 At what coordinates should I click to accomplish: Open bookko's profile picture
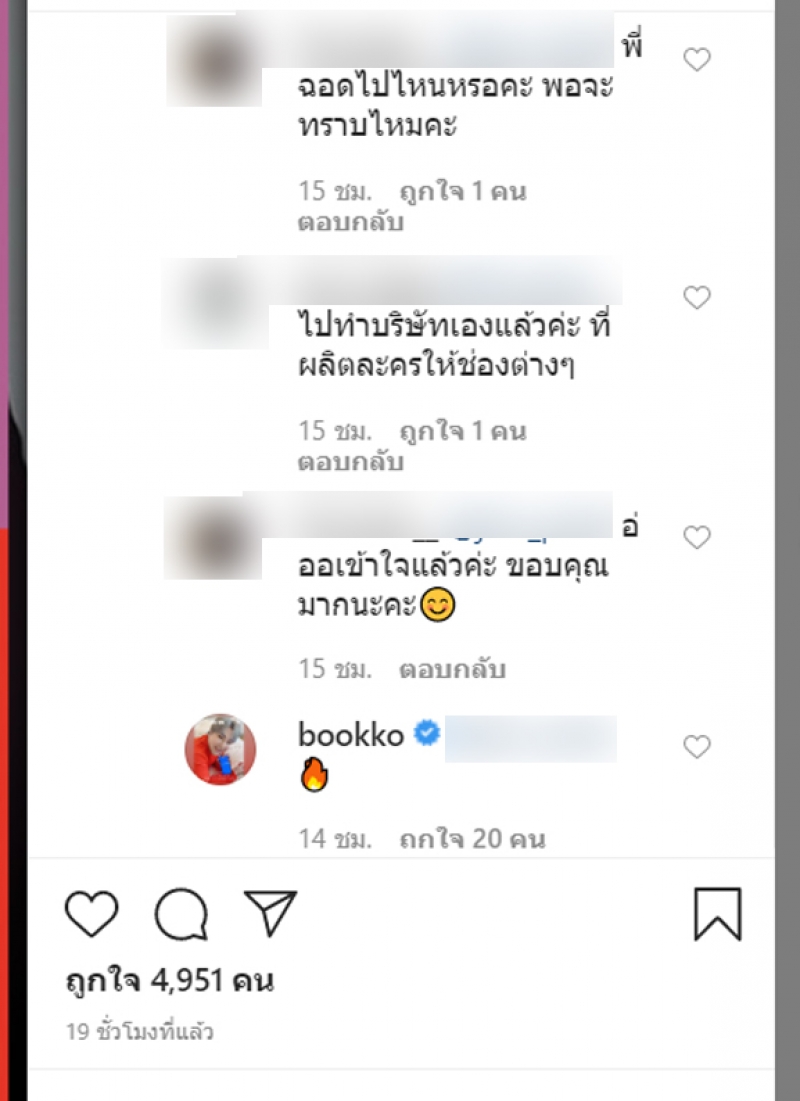point(221,750)
